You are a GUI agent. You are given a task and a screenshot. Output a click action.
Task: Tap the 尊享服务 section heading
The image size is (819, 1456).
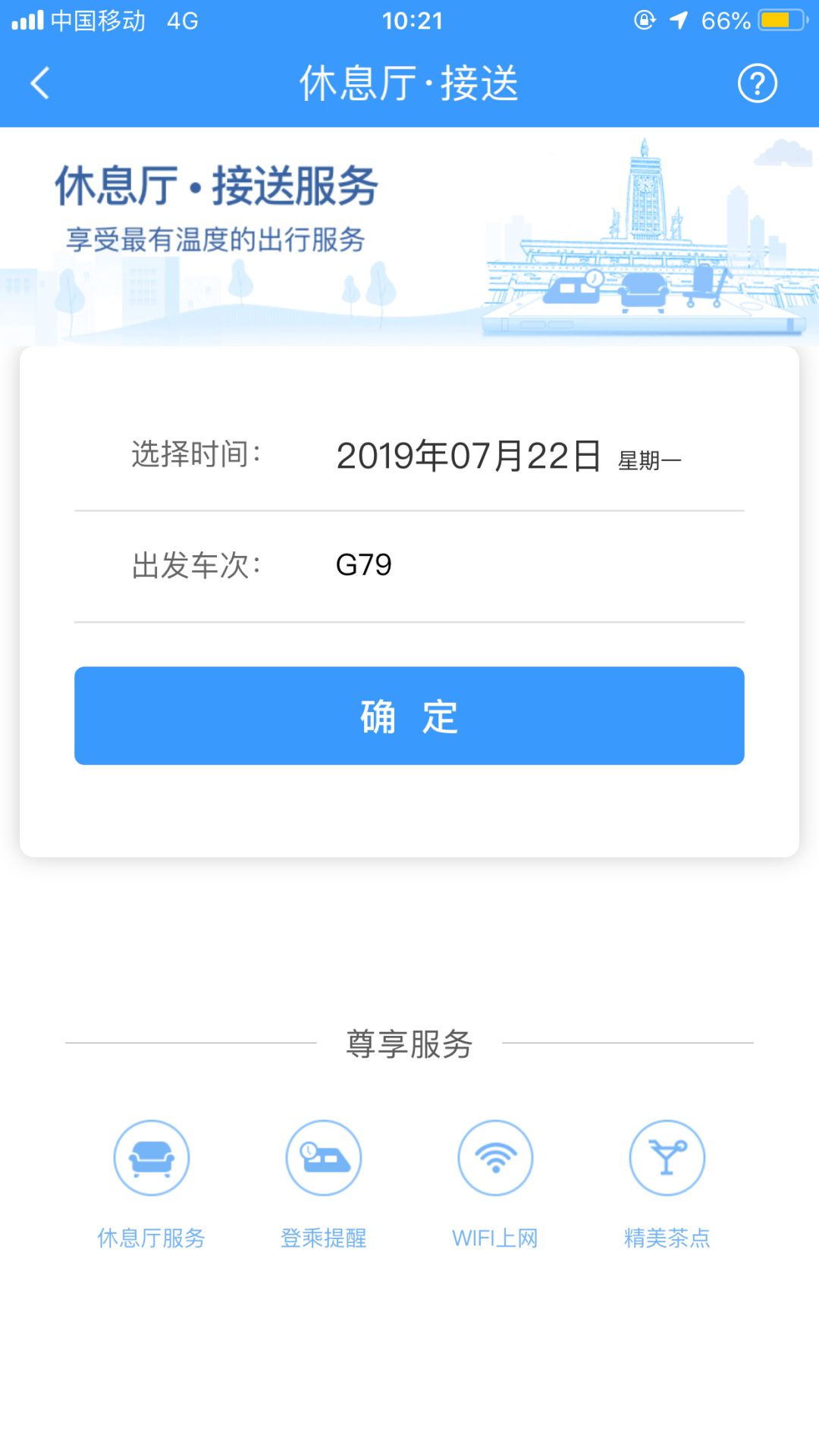[x=409, y=1044]
